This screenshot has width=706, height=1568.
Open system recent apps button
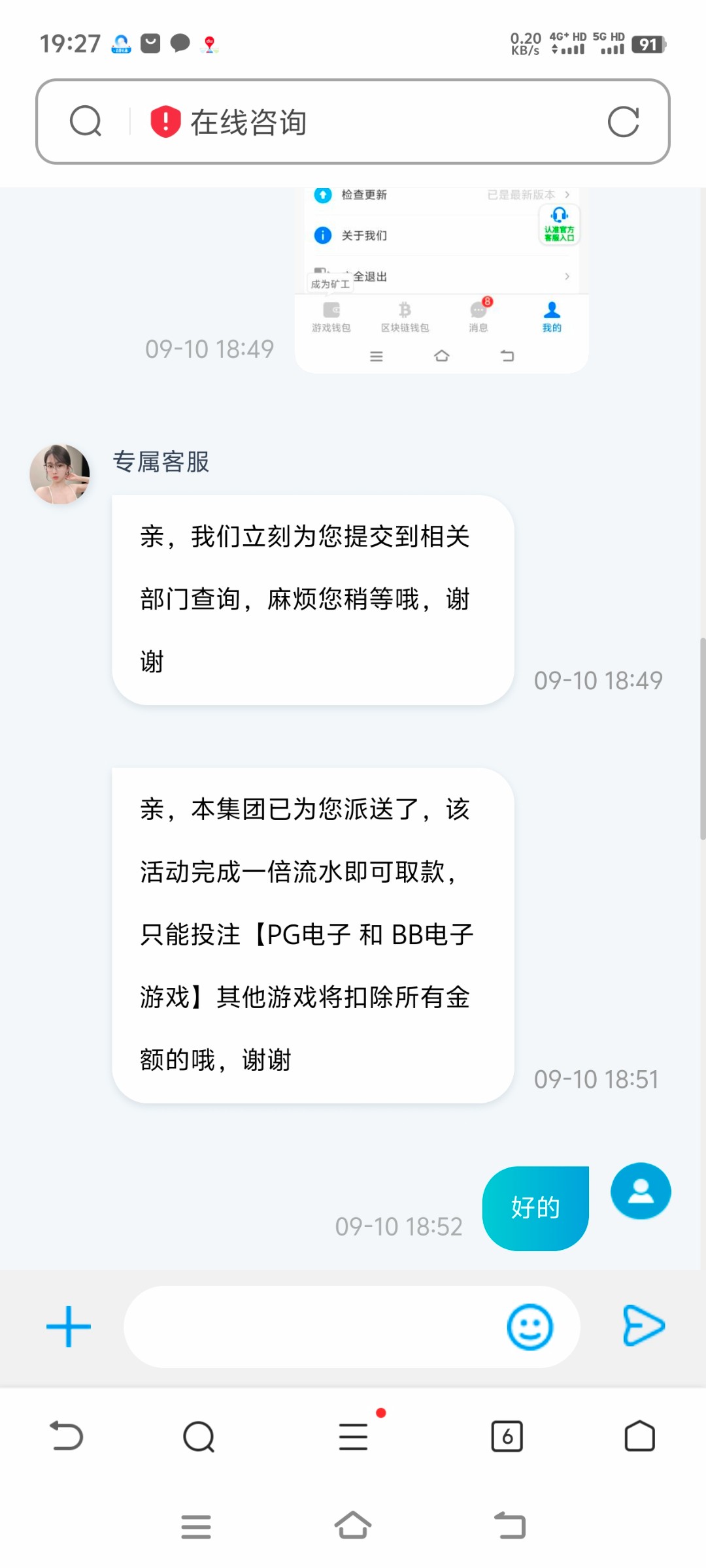pos(196,1527)
